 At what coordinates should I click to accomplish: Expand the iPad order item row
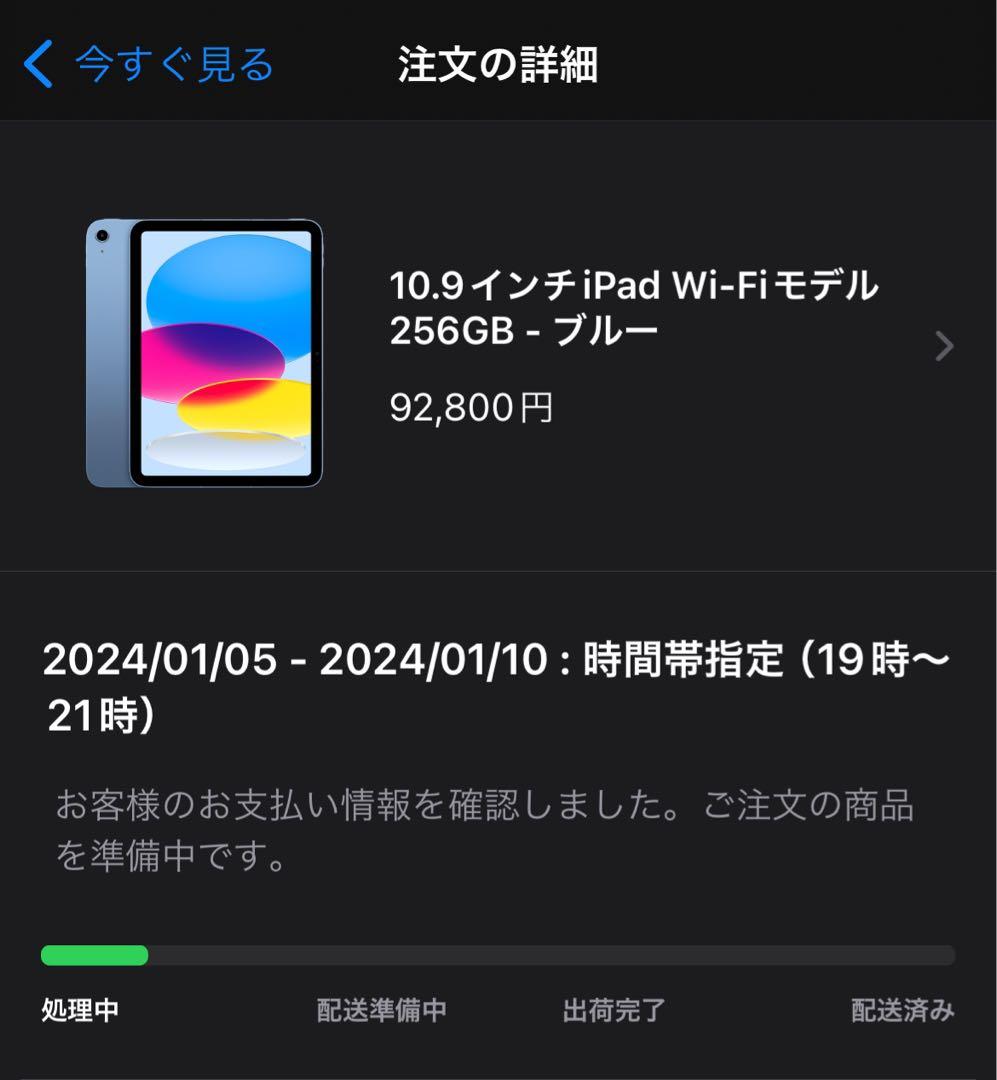click(500, 346)
